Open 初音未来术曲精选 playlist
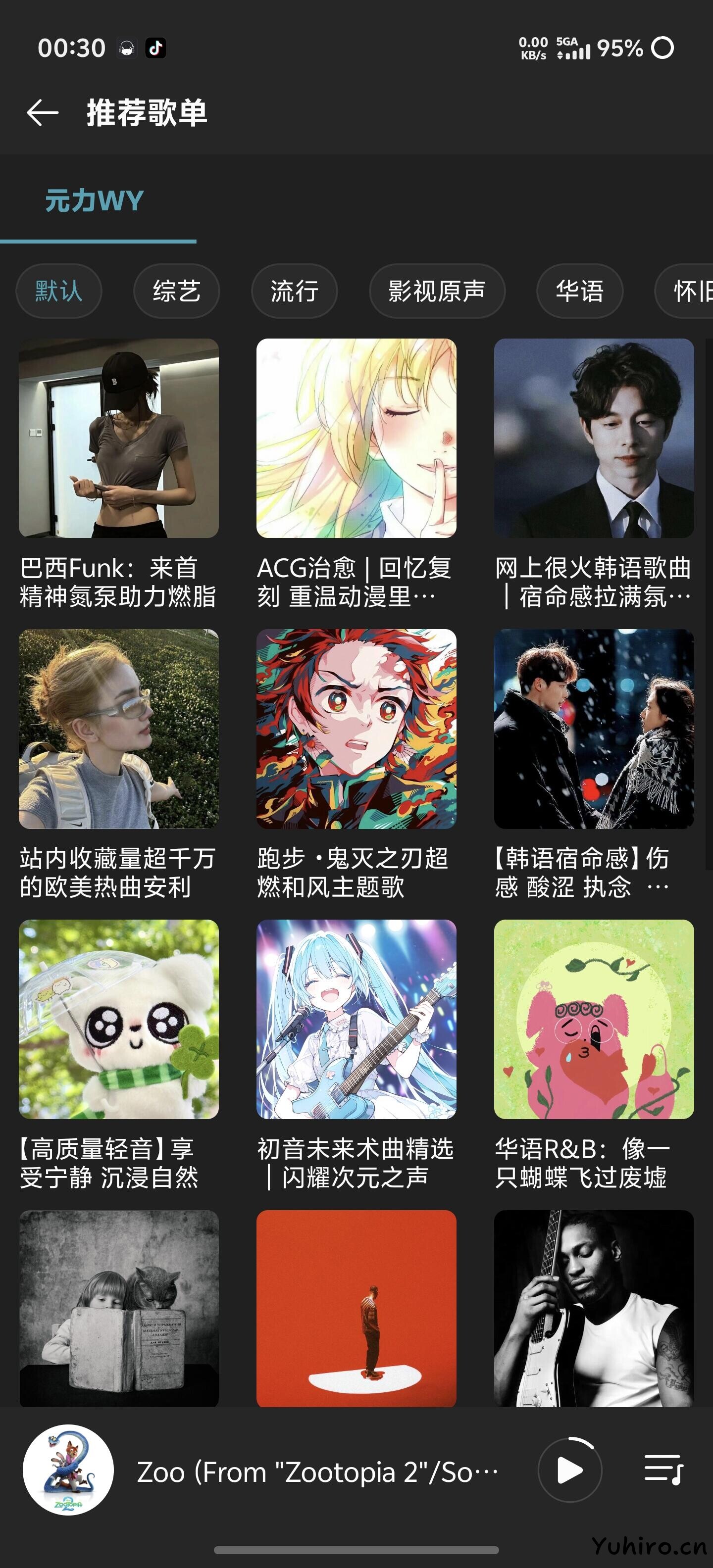The height and width of the screenshot is (1568, 713). click(x=356, y=1019)
